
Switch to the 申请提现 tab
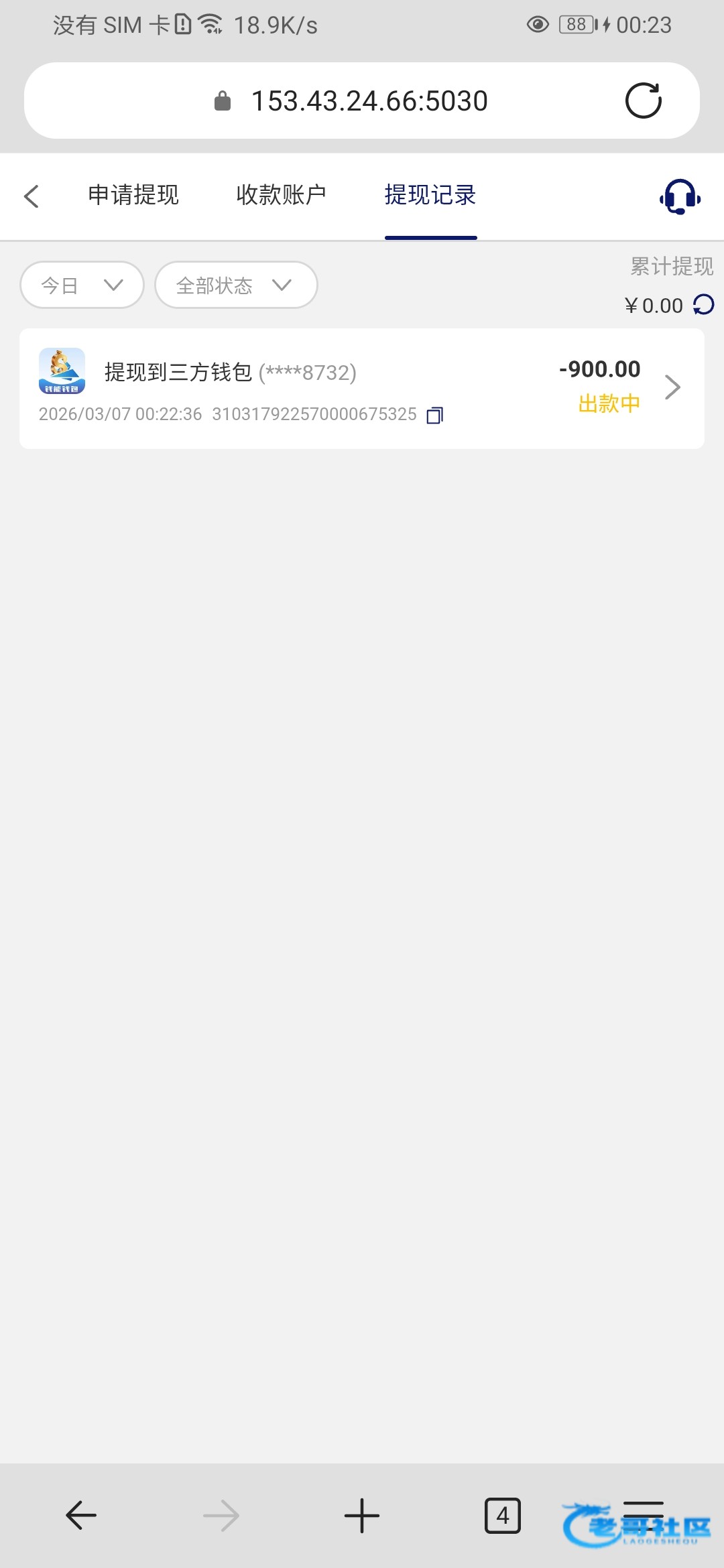(133, 195)
